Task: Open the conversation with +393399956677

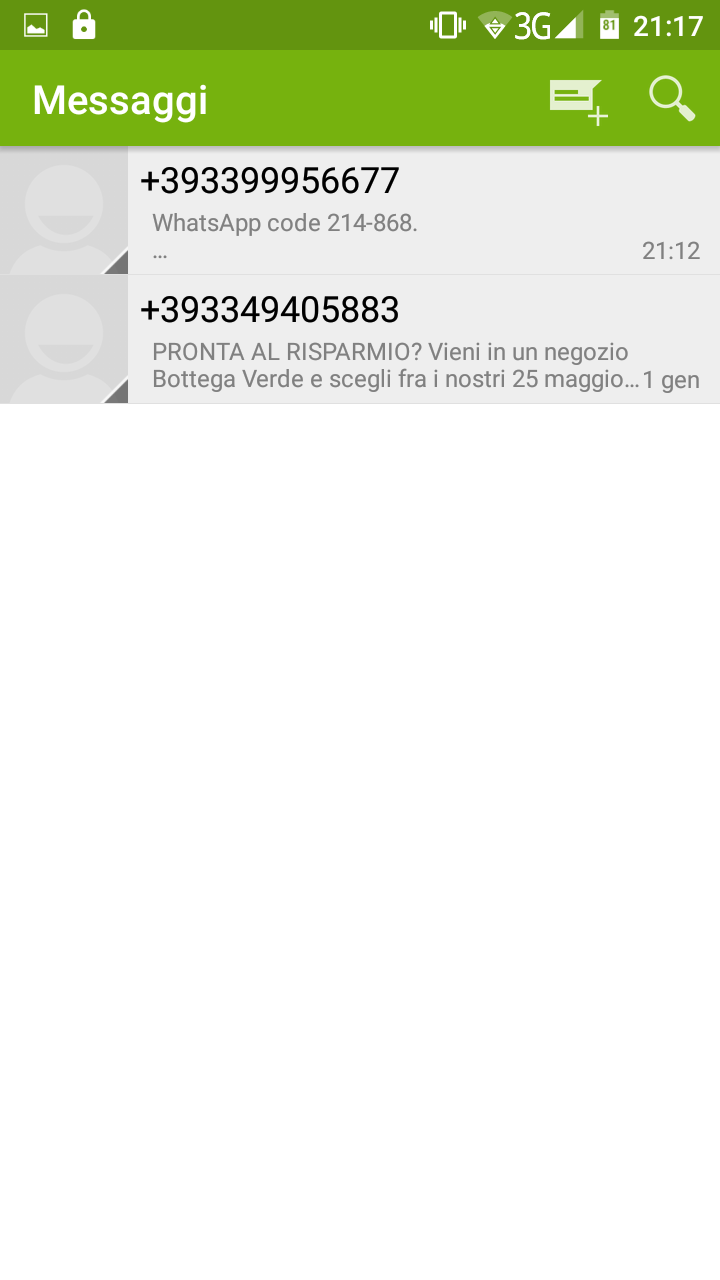Action: [x=360, y=210]
